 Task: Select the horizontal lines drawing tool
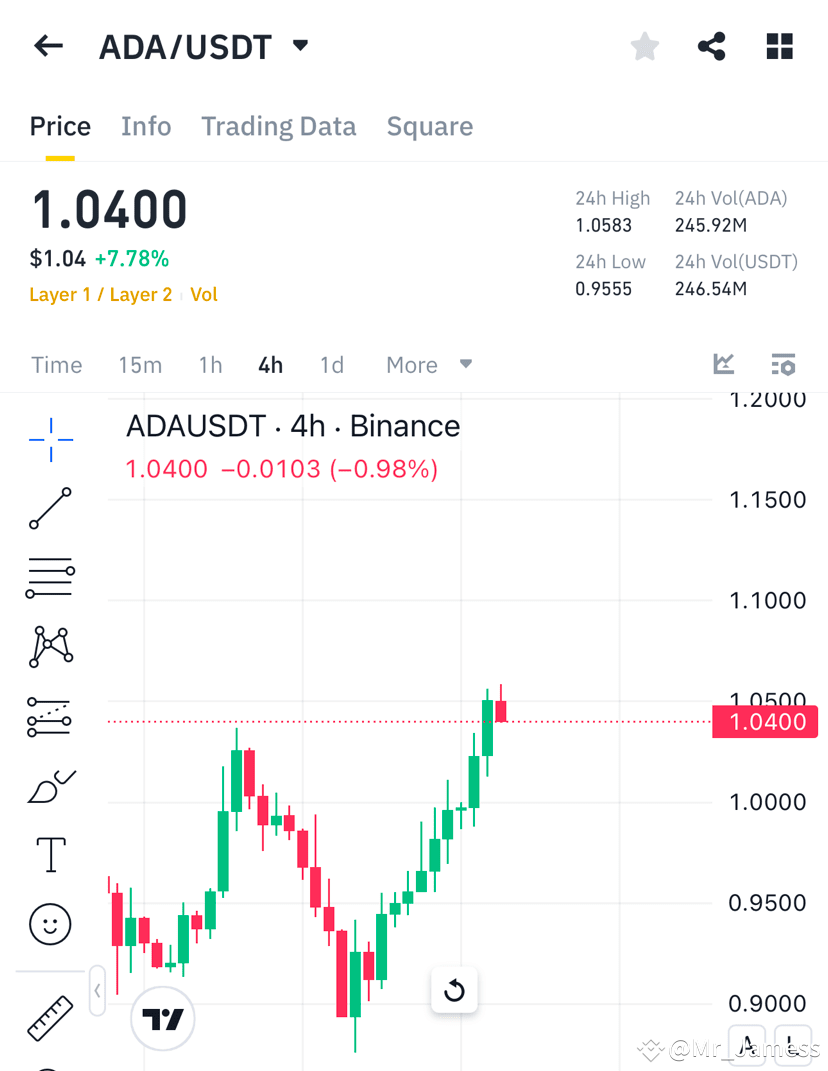50,577
